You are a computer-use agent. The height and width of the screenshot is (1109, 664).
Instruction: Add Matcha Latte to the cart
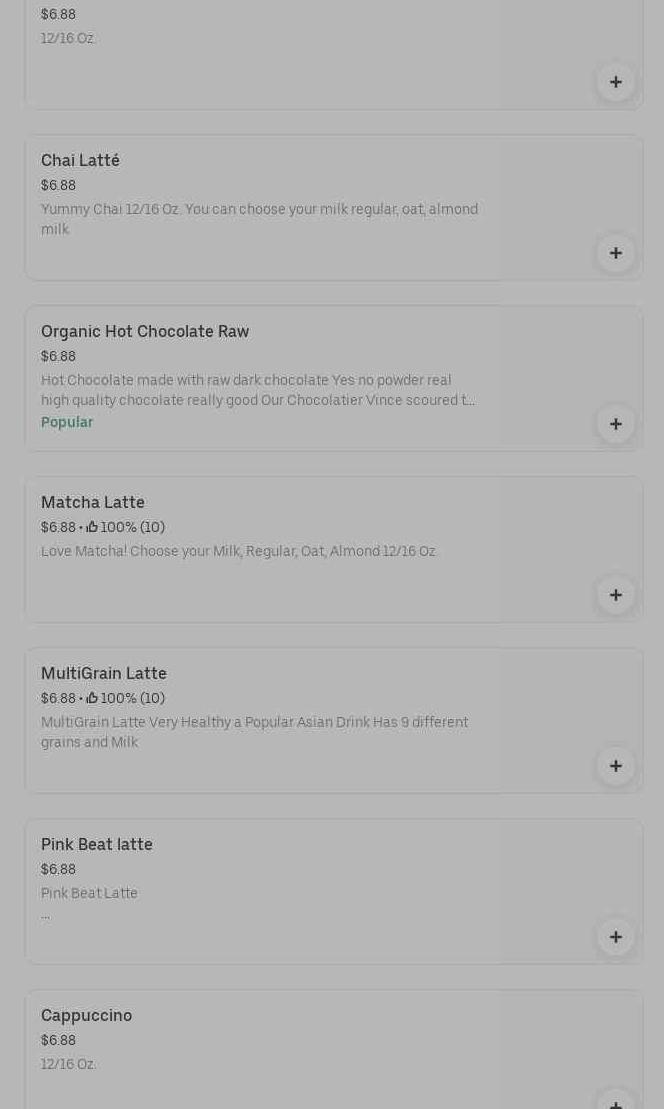coord(615,595)
